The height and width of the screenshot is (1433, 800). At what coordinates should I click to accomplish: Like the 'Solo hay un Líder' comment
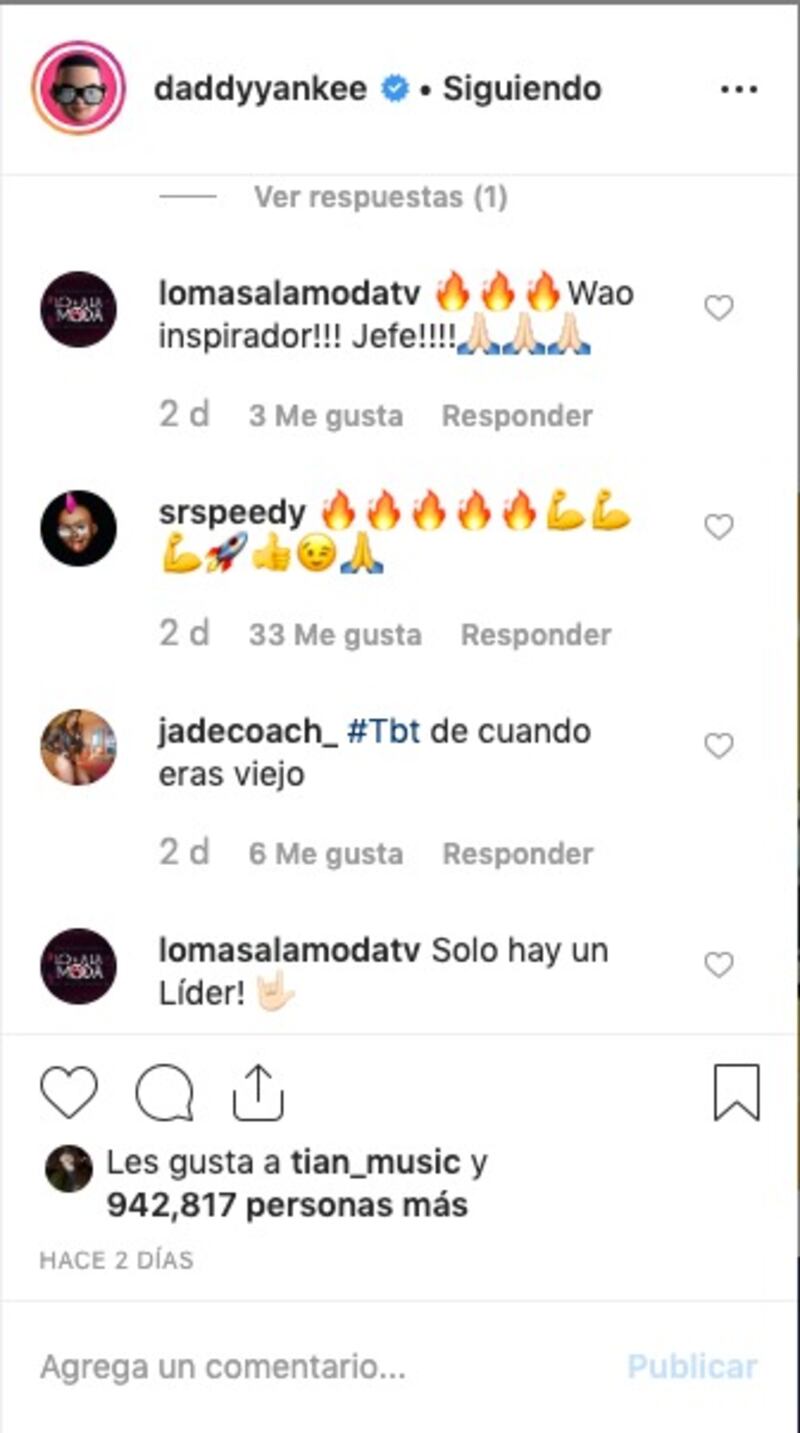[x=719, y=965]
